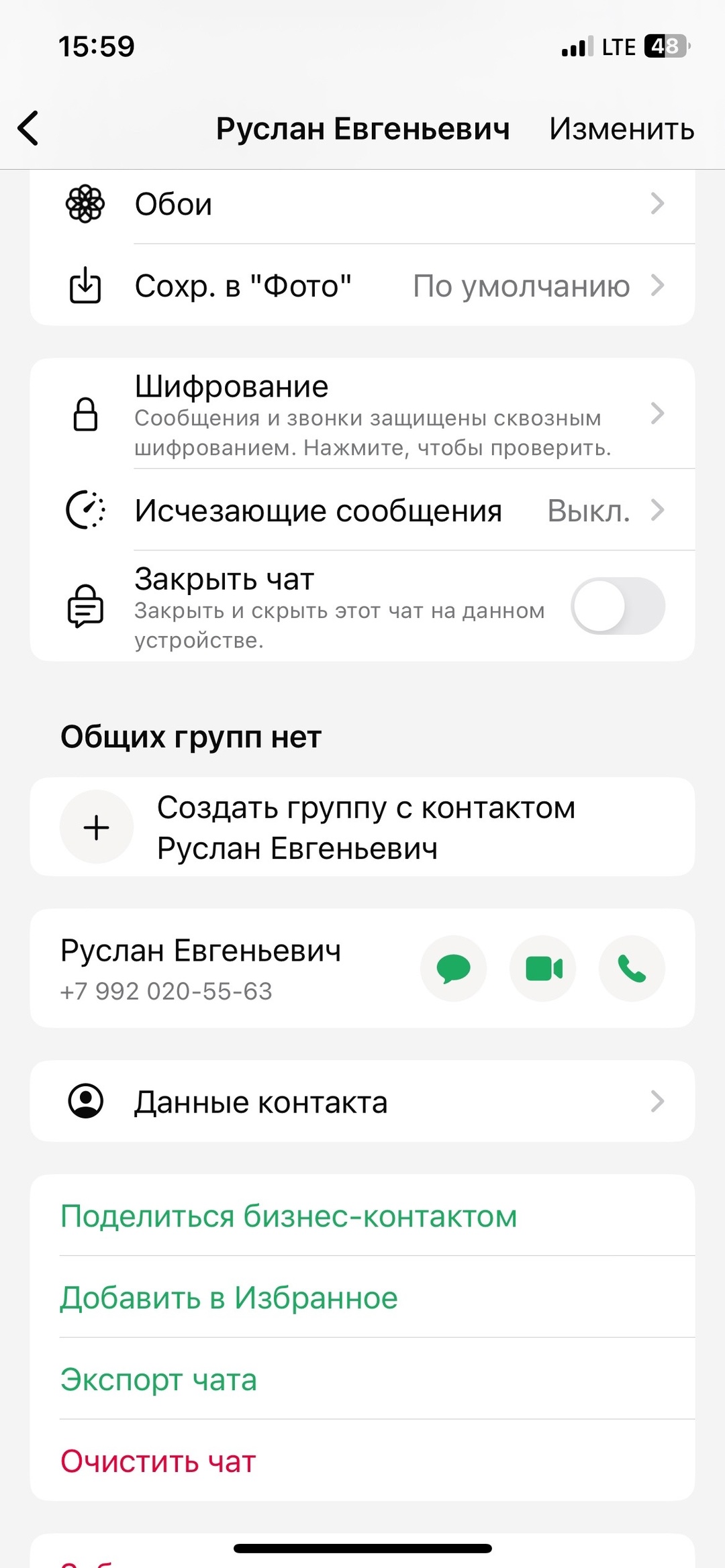Enable the Закрыть чат switch
The width and height of the screenshot is (725, 1568).
click(x=618, y=606)
